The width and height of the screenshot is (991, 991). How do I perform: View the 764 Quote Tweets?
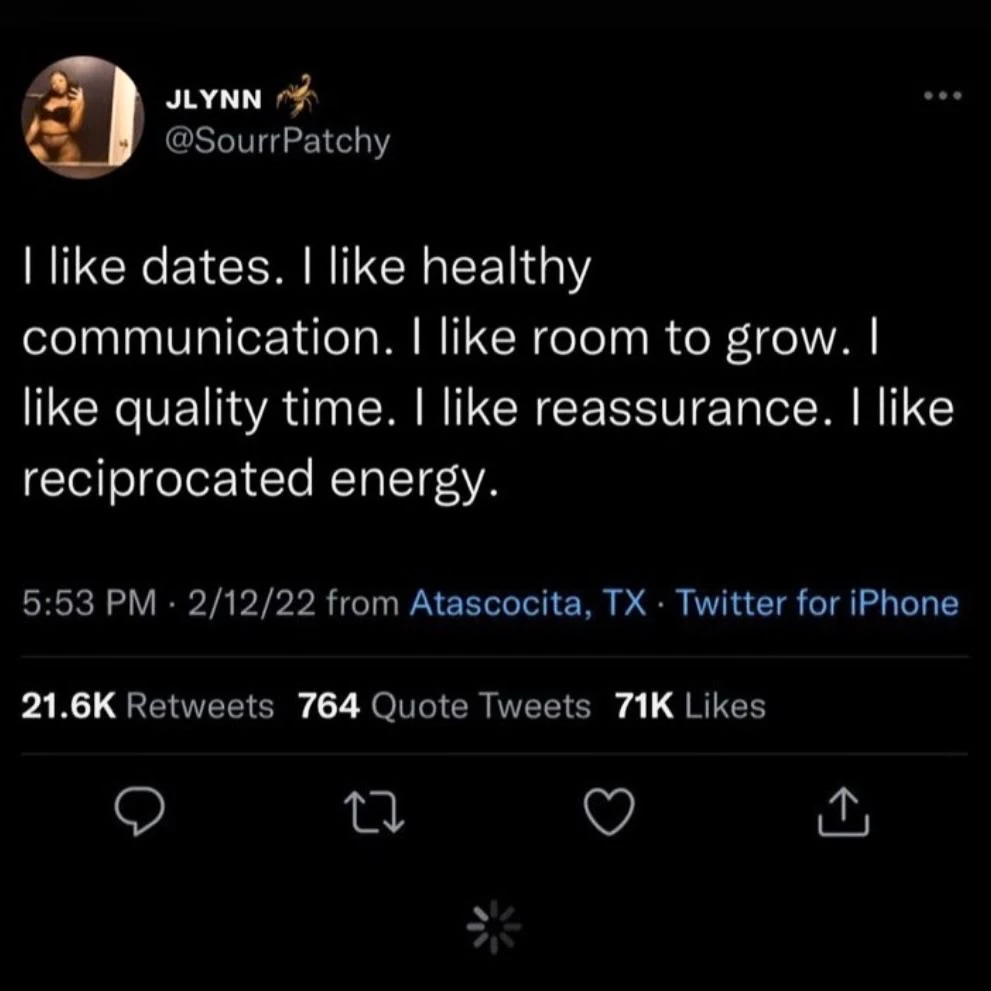click(445, 707)
